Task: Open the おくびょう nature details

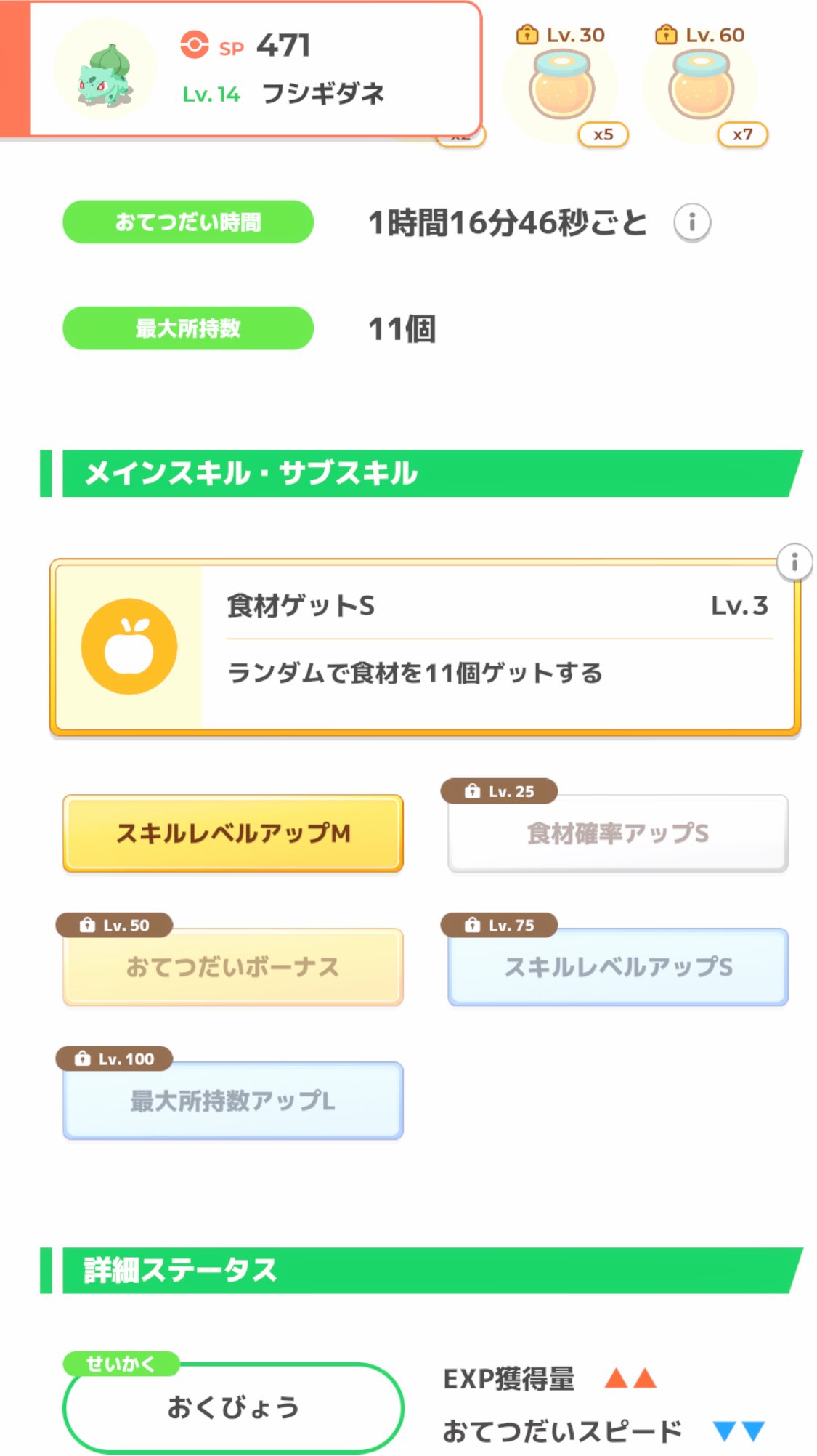Action: (x=233, y=1407)
